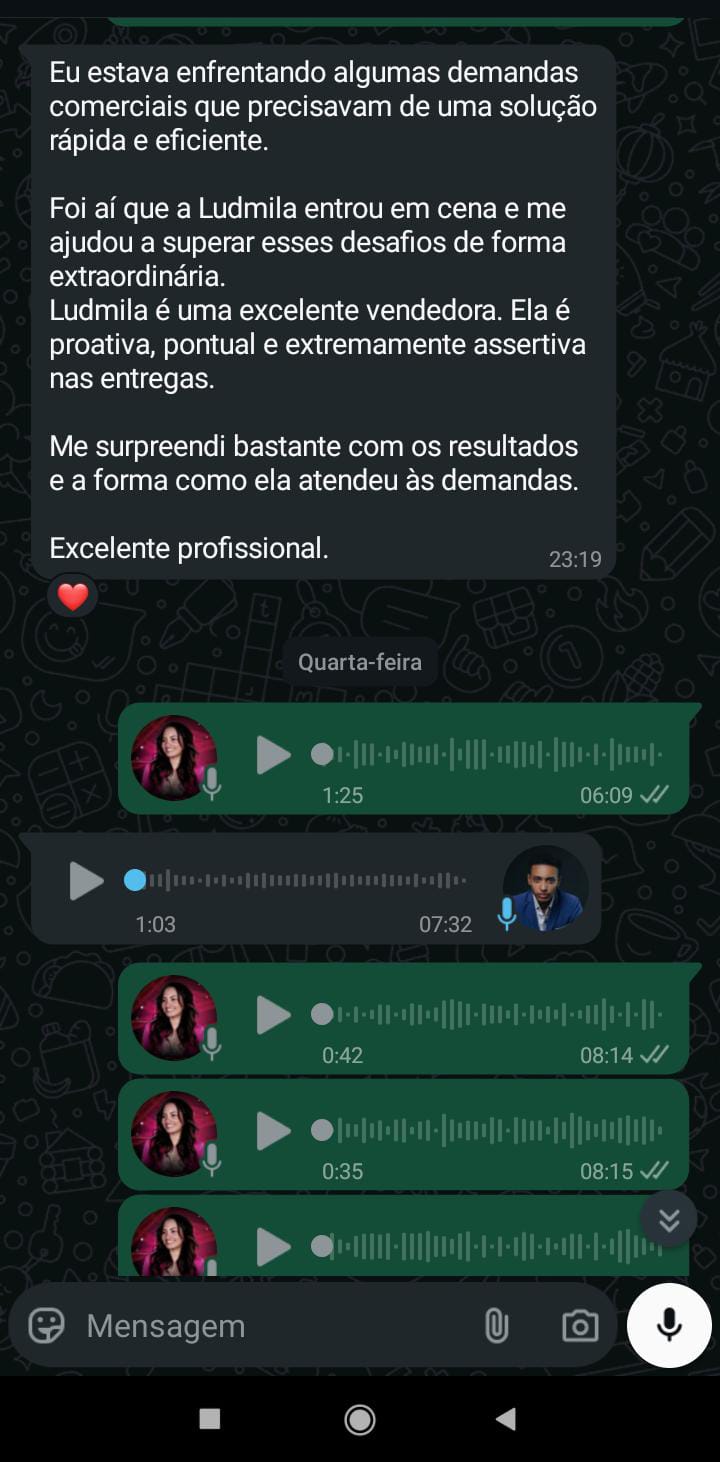Jump to the latest messages
The width and height of the screenshot is (720, 1462).
[x=669, y=1219]
